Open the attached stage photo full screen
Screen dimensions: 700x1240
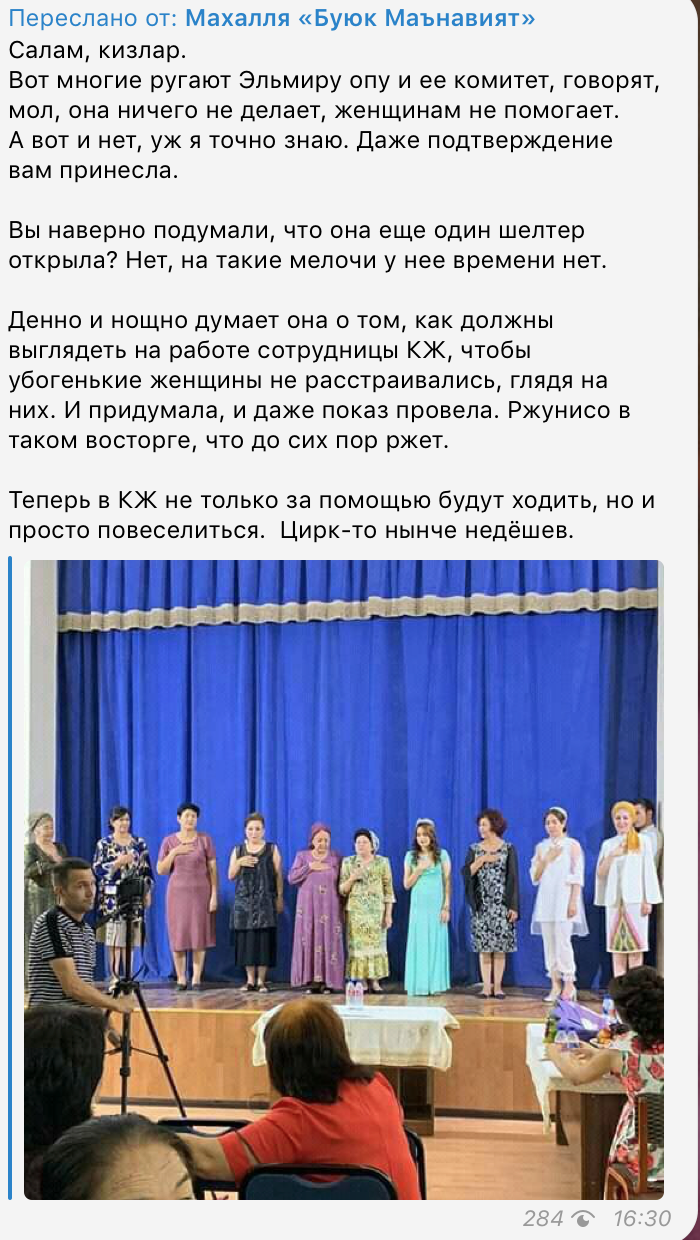pyautogui.click(x=343, y=878)
